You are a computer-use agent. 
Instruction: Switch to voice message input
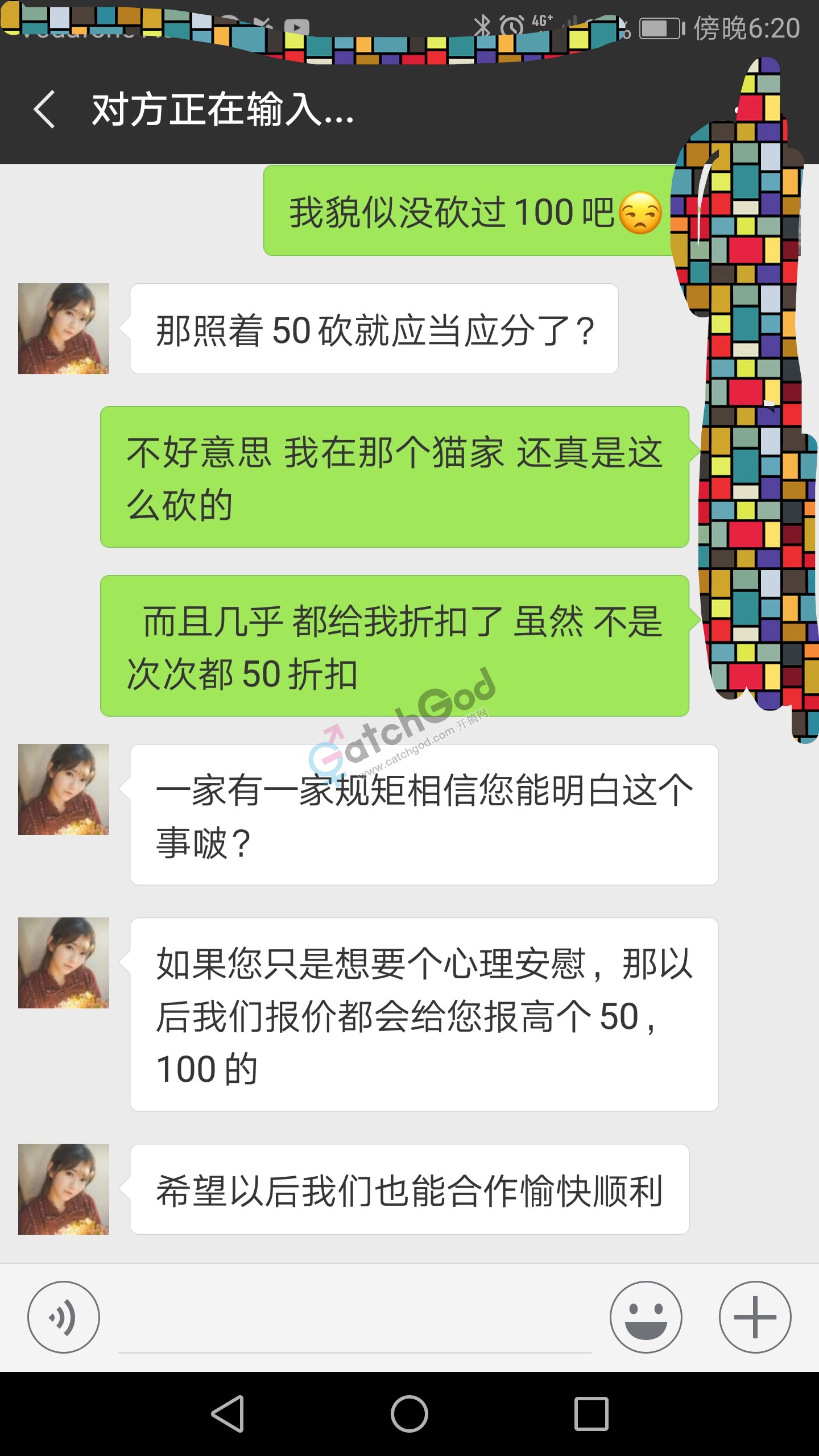(64, 1317)
